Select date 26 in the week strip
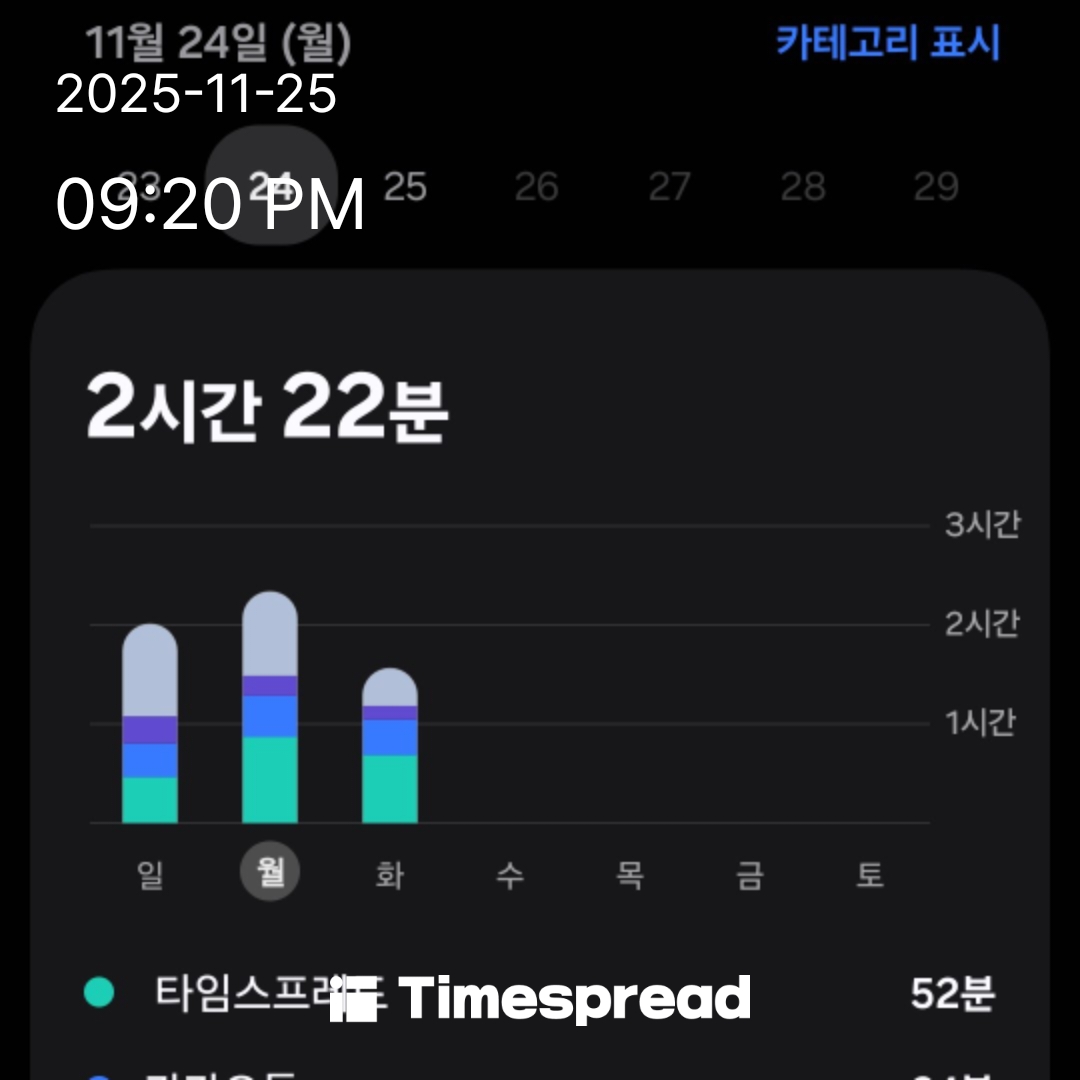This screenshot has height=1080, width=1080. (x=536, y=187)
